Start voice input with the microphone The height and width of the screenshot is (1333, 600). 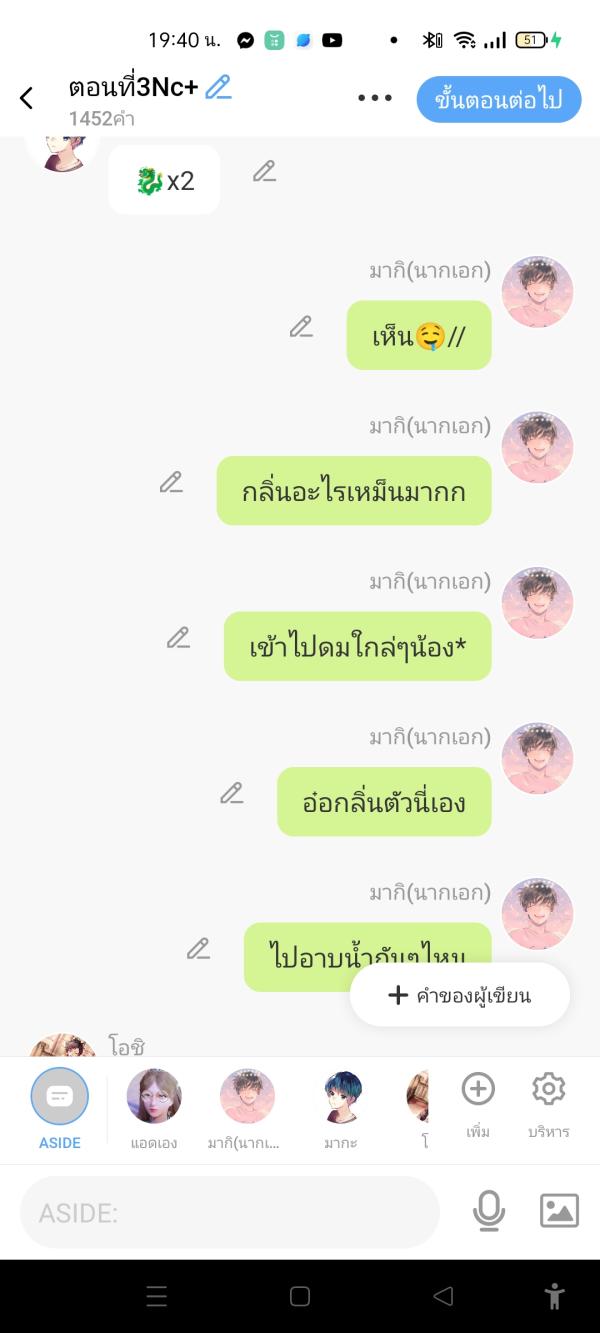tap(488, 1211)
